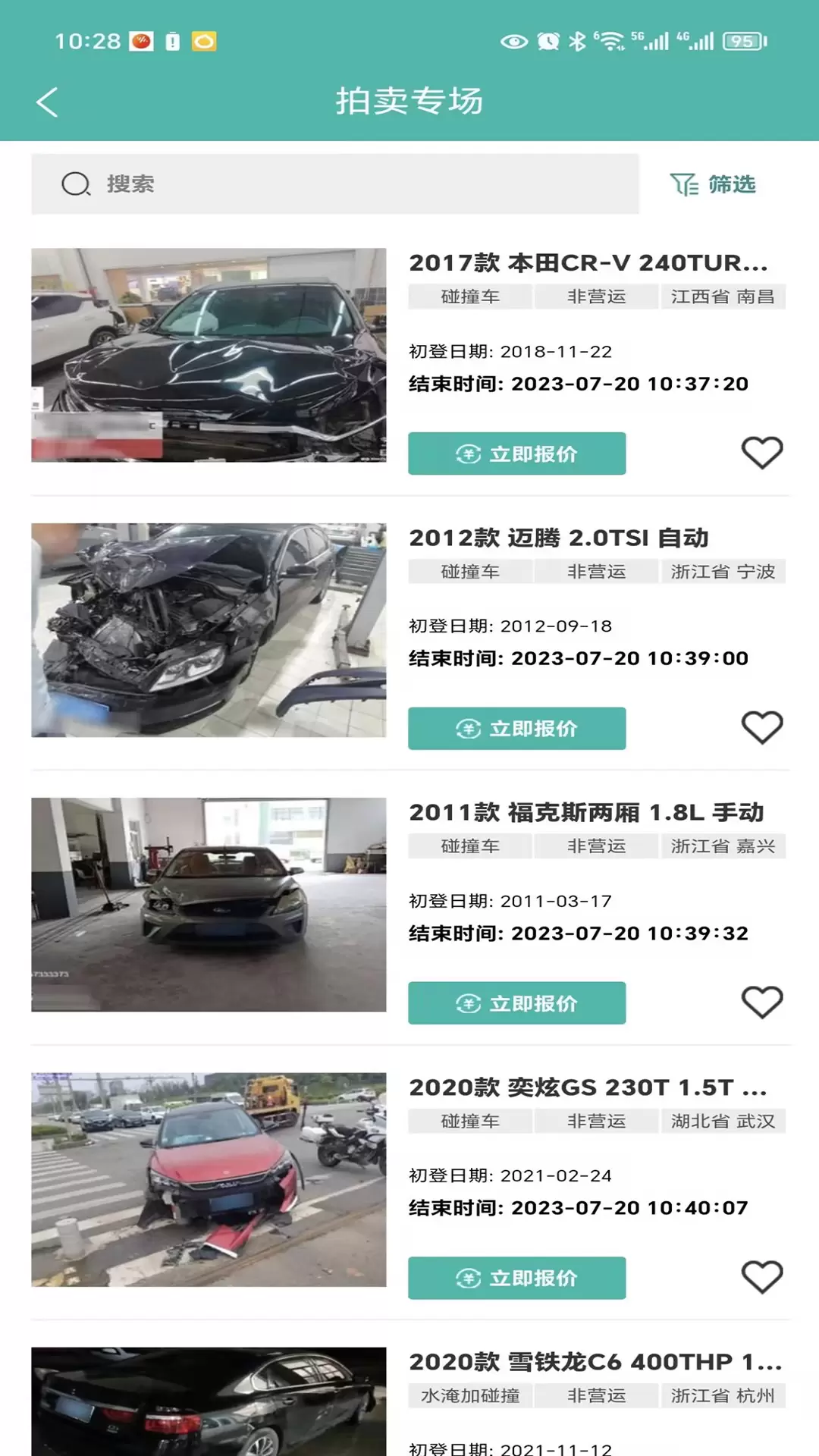The width and height of the screenshot is (819, 1456).
Task: Go back from 拍卖专场 page
Action: click(47, 102)
